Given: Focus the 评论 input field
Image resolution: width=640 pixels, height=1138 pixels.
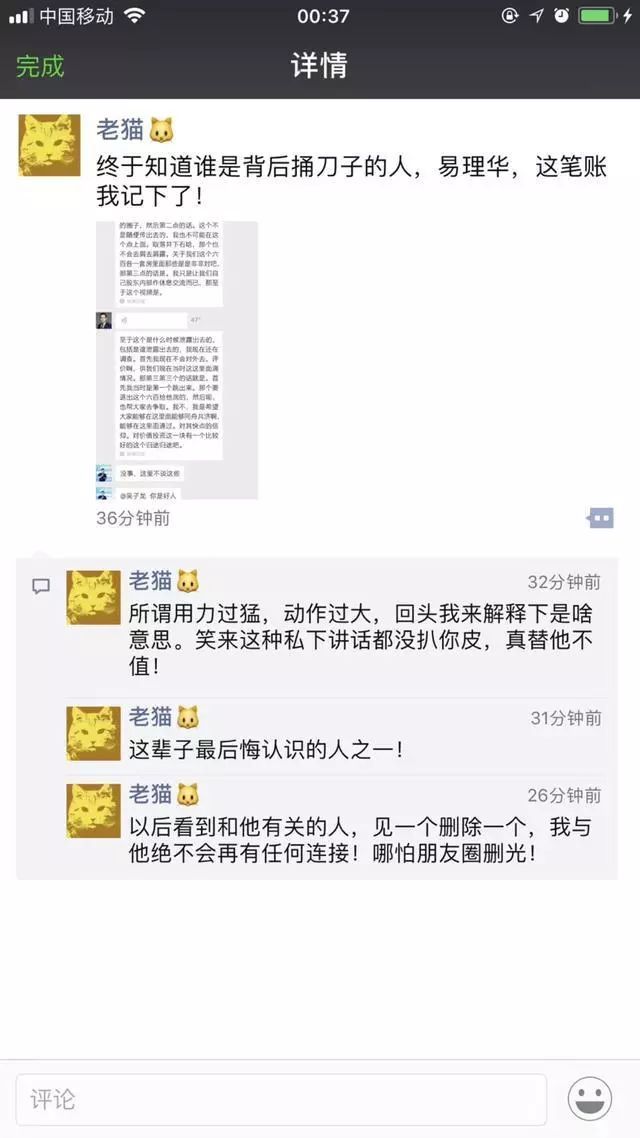Looking at the screenshot, I should coord(280,1100).
